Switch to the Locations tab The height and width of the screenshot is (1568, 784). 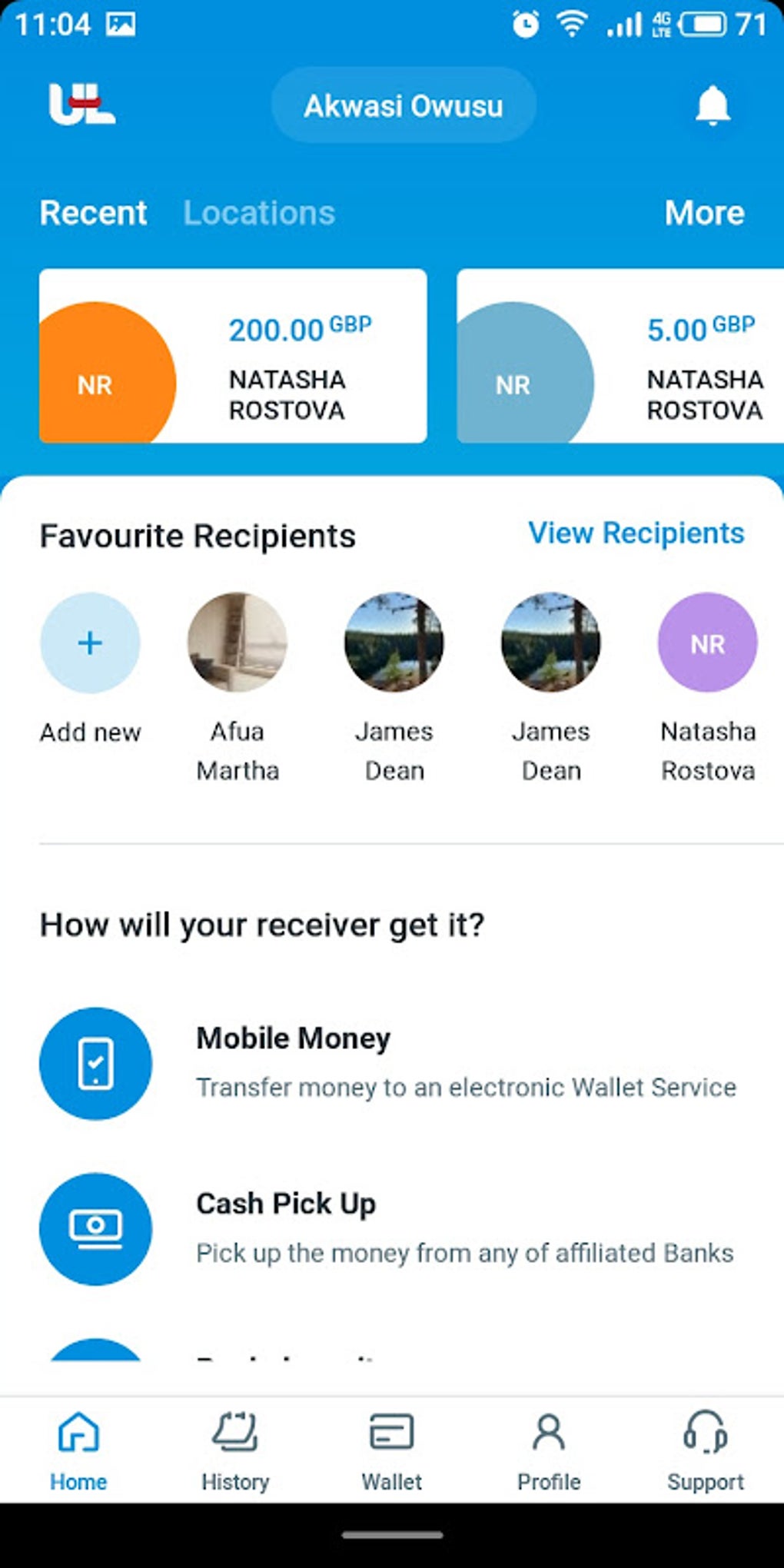[x=260, y=213]
